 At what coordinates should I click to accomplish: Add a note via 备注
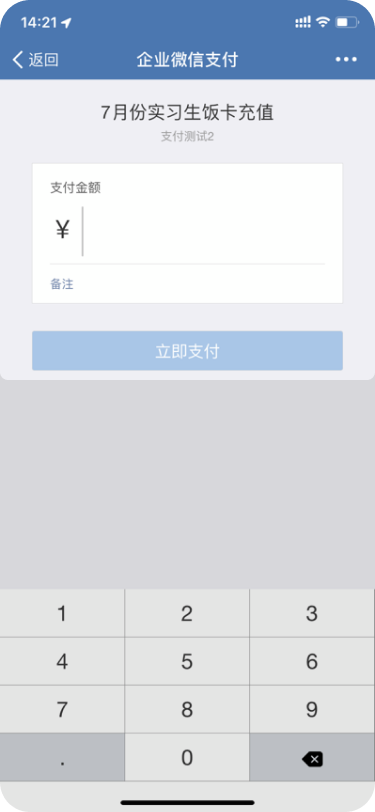tap(62, 284)
